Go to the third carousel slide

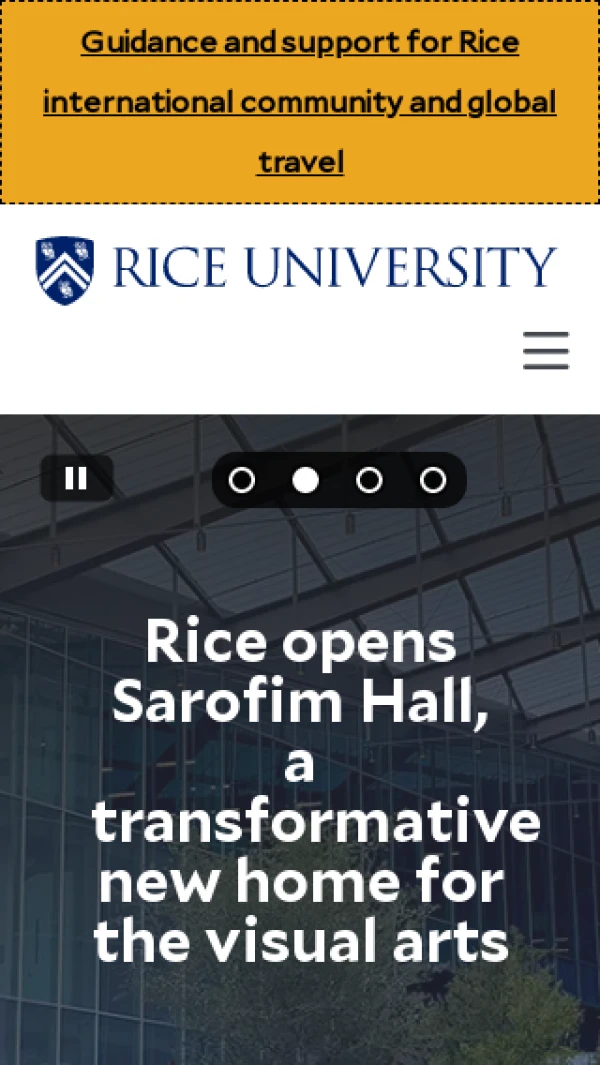(369, 481)
